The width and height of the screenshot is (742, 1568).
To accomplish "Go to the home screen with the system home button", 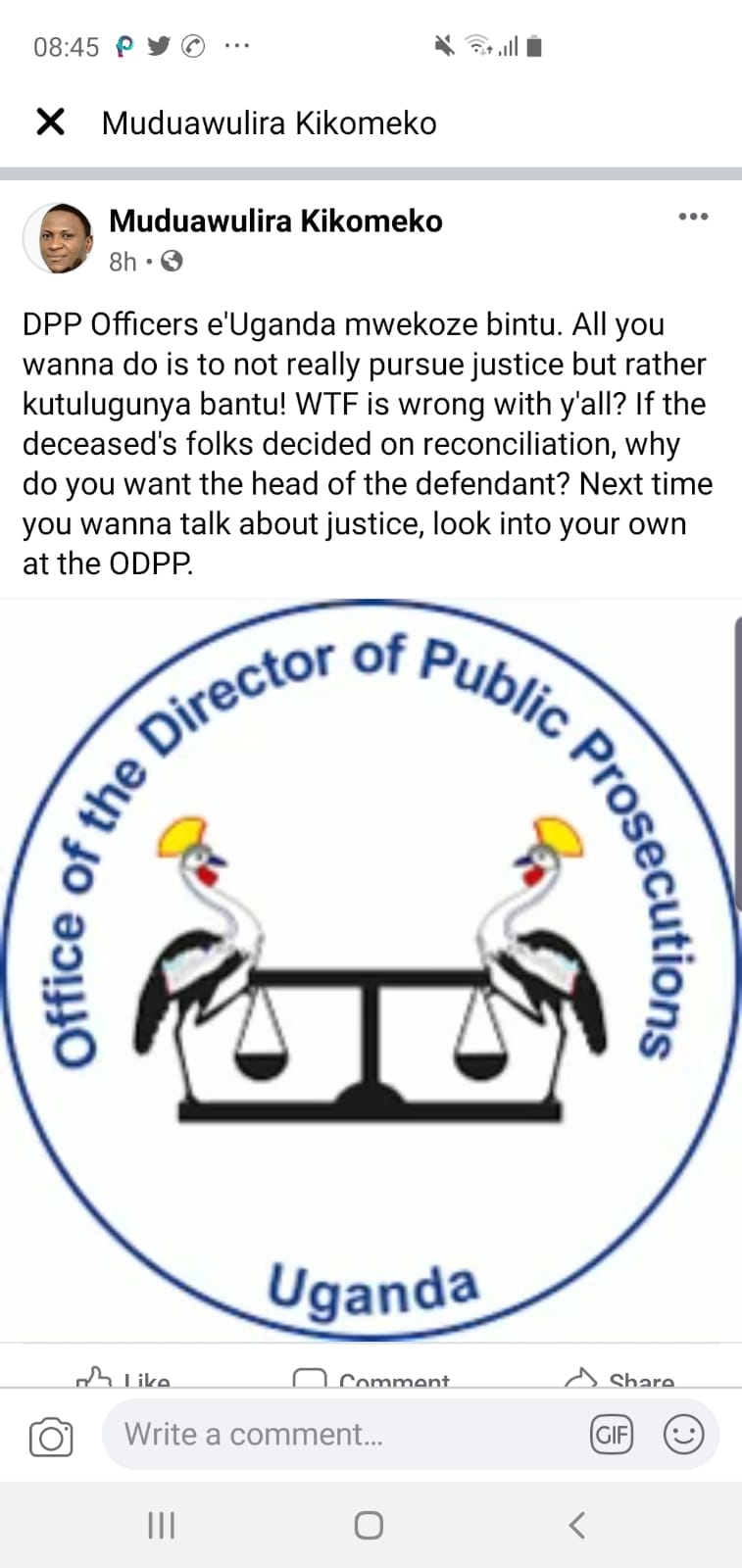I will [369, 1525].
